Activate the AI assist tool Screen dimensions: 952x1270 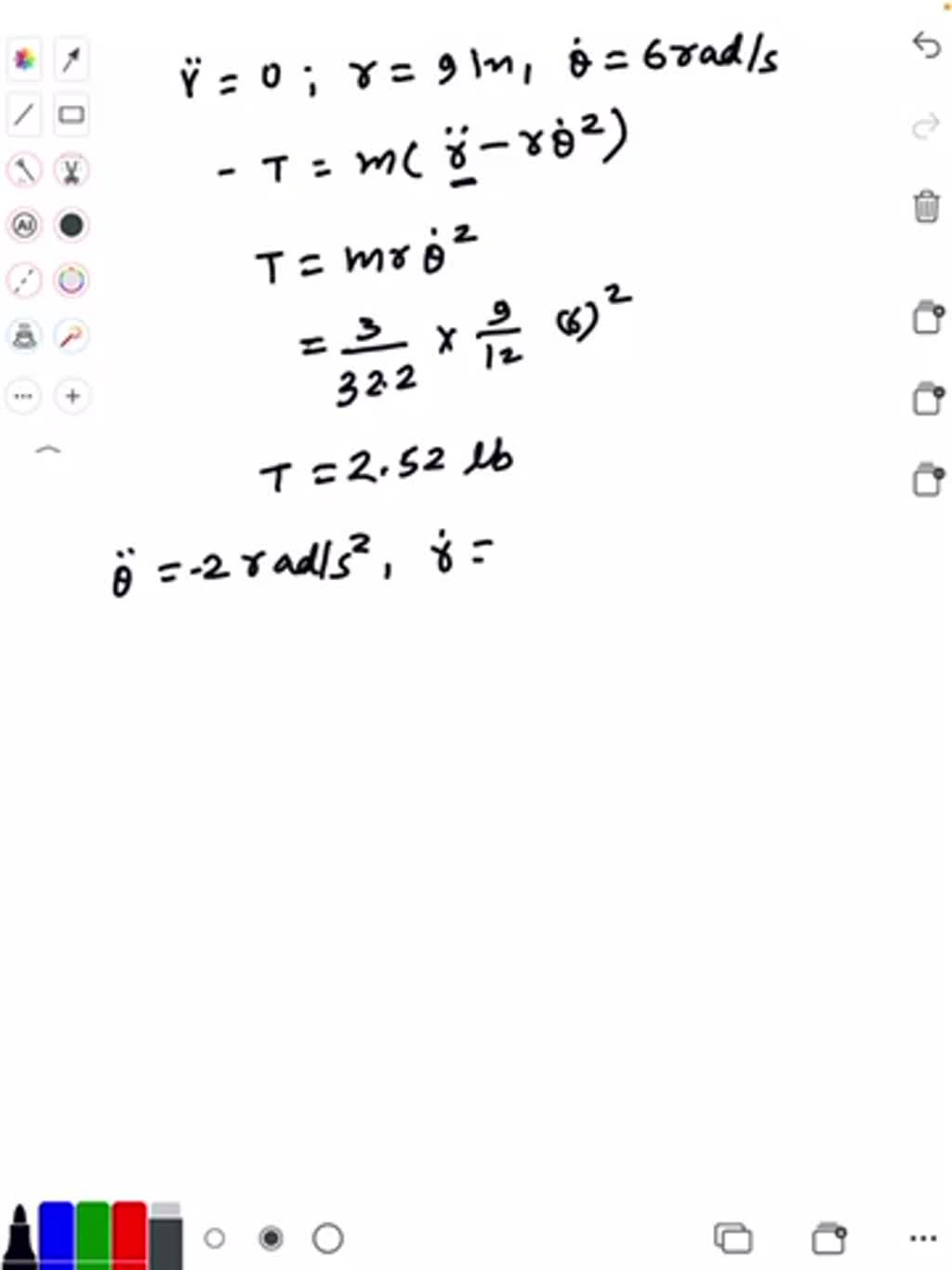(x=24, y=225)
